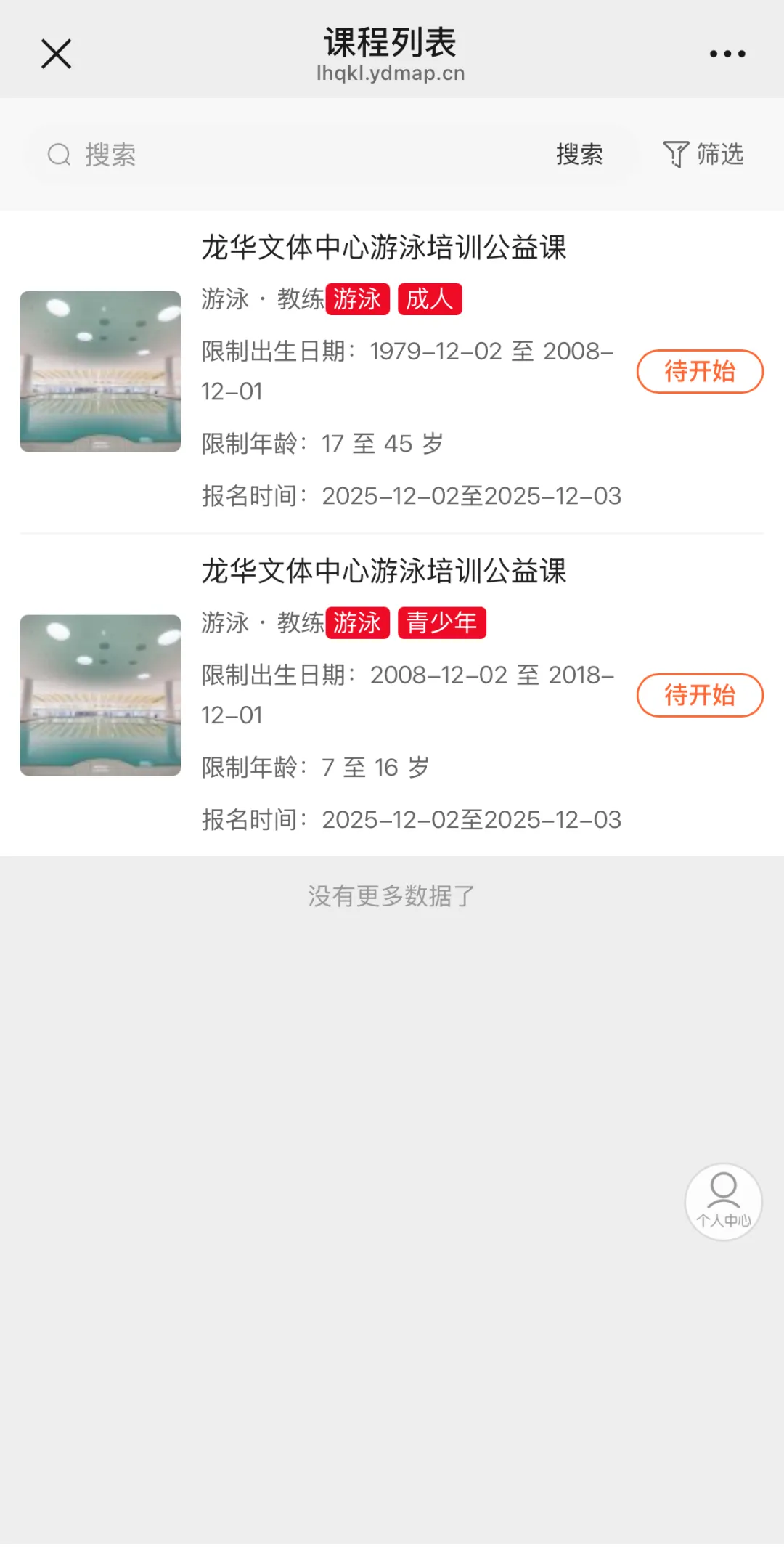Open the three-dot overflow menu
Image resolution: width=784 pixels, height=1560 pixels.
[727, 54]
